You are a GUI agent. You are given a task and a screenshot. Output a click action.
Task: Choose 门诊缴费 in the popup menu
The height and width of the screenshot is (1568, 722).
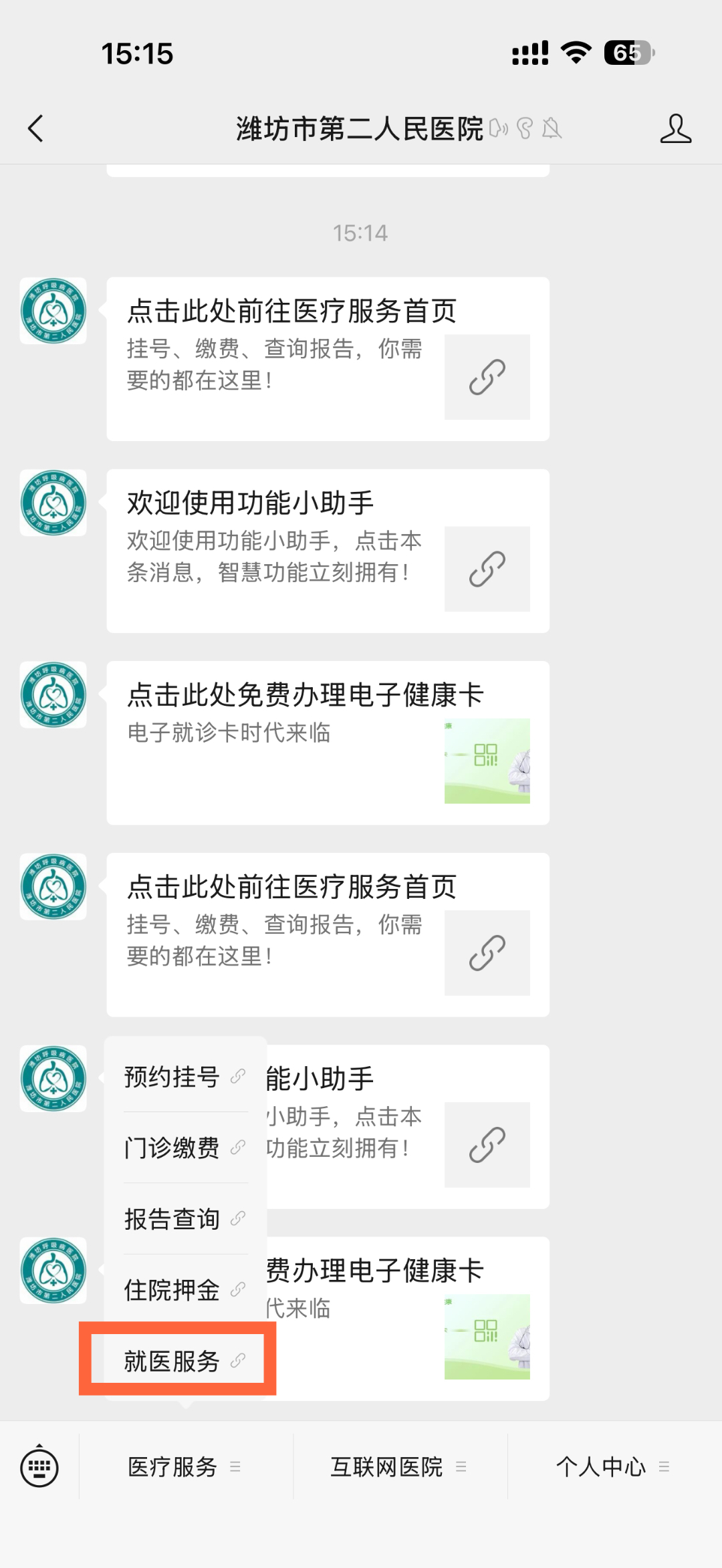[x=184, y=1148]
